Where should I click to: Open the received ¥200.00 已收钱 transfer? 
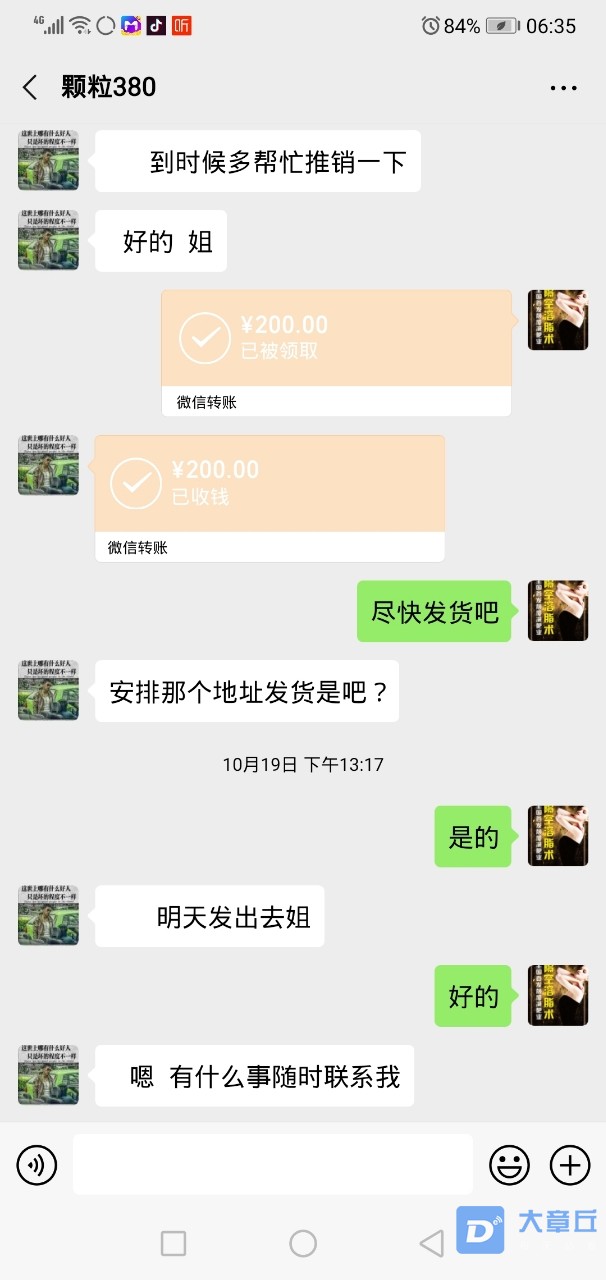click(x=269, y=485)
